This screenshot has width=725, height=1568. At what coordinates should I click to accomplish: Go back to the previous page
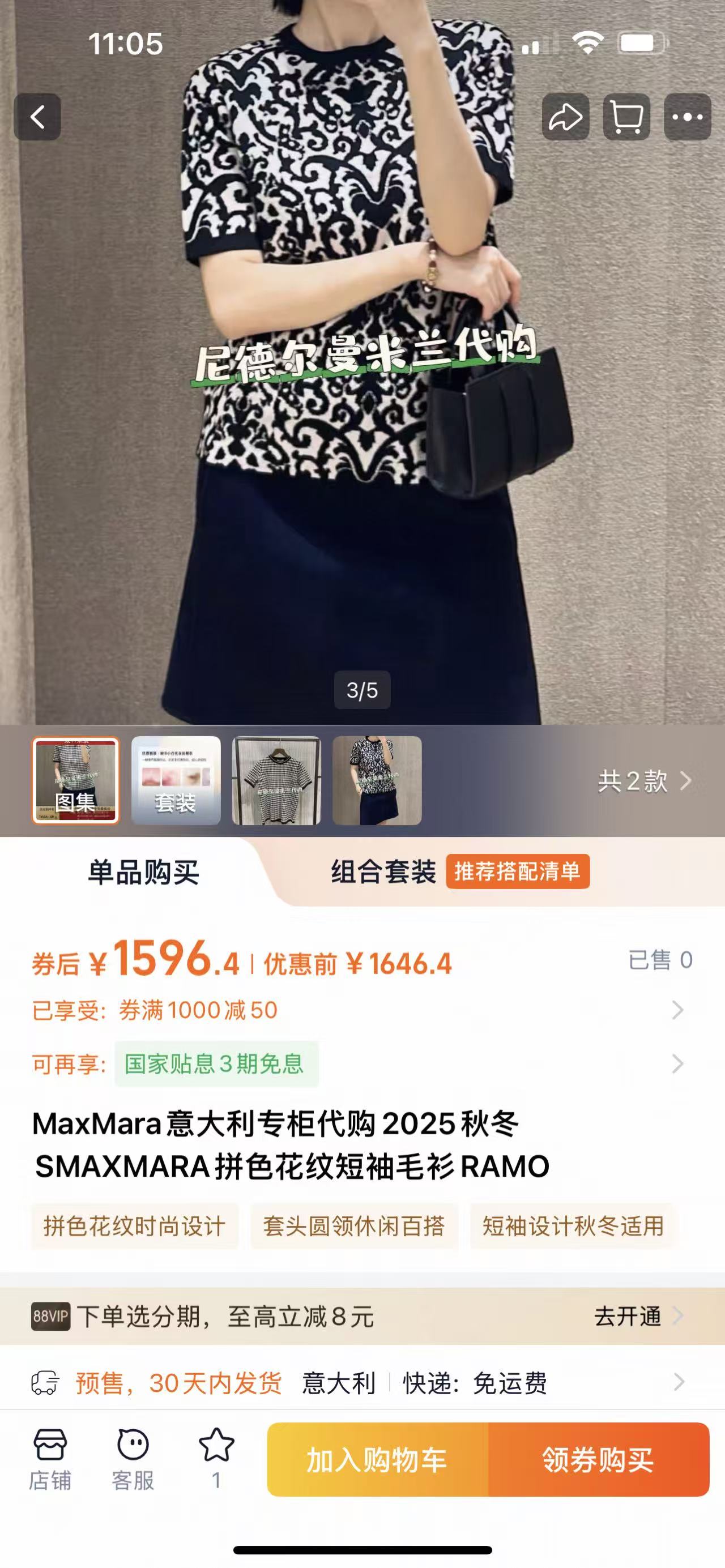(38, 117)
